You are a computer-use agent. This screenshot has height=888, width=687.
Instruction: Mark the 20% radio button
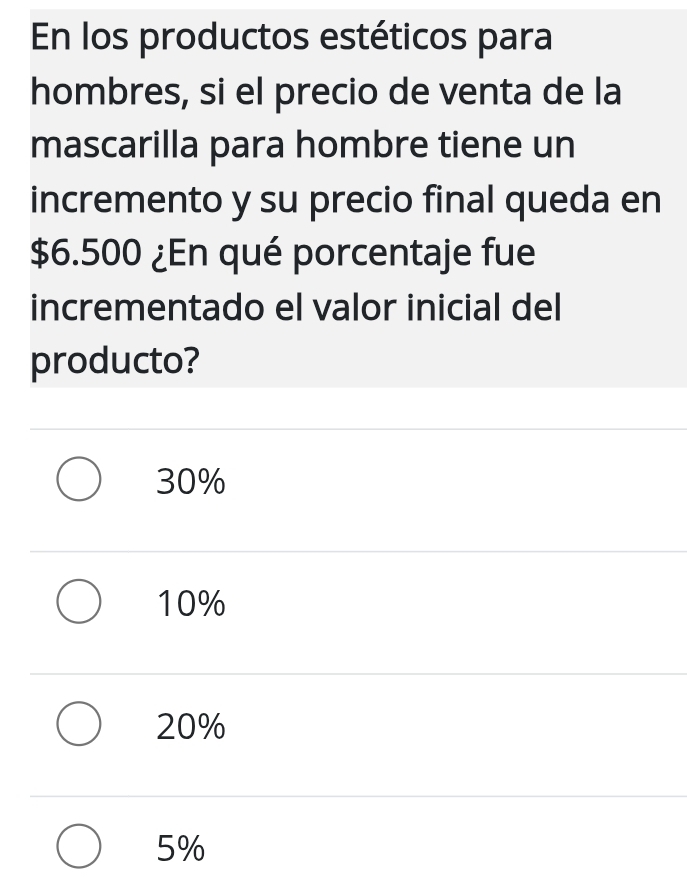coord(78,726)
